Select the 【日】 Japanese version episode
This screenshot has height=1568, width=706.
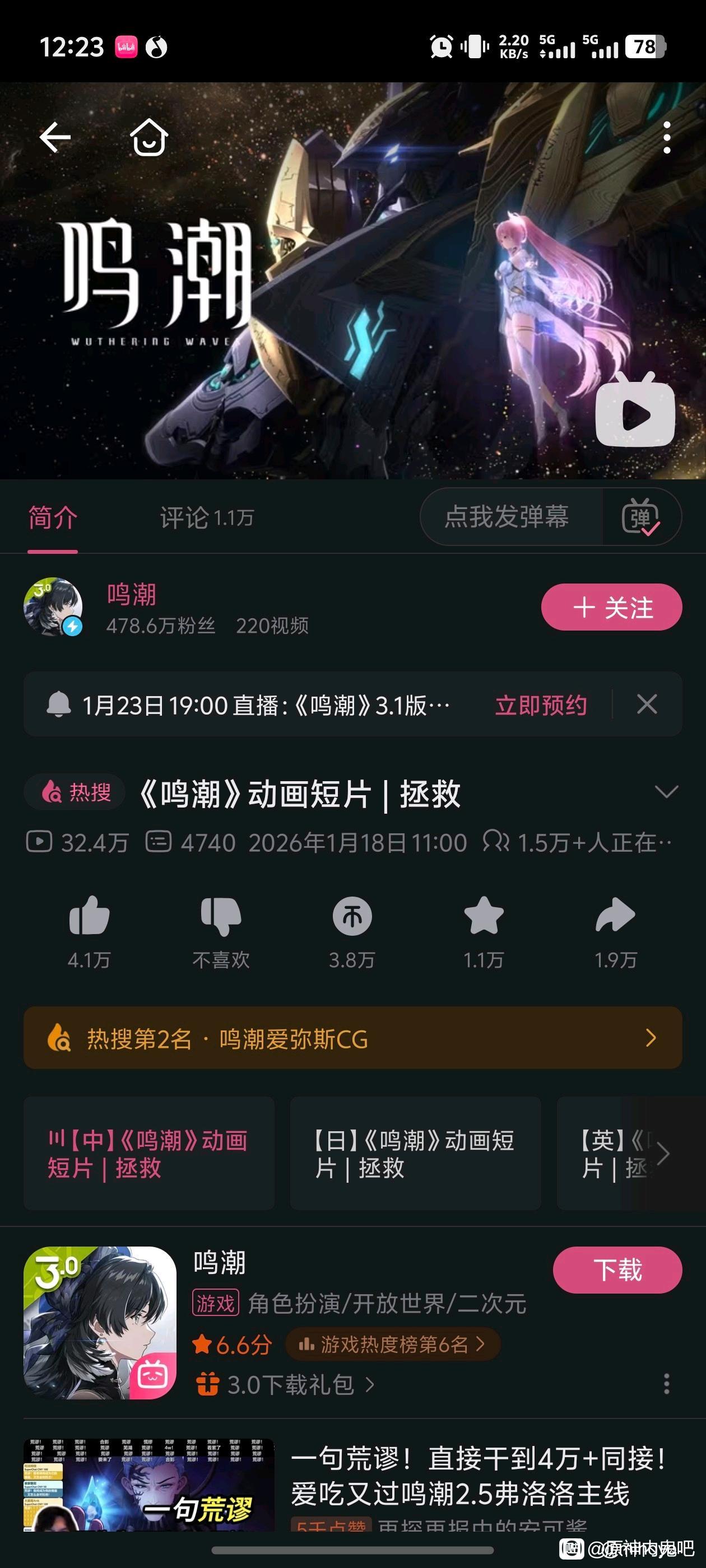(415, 1154)
